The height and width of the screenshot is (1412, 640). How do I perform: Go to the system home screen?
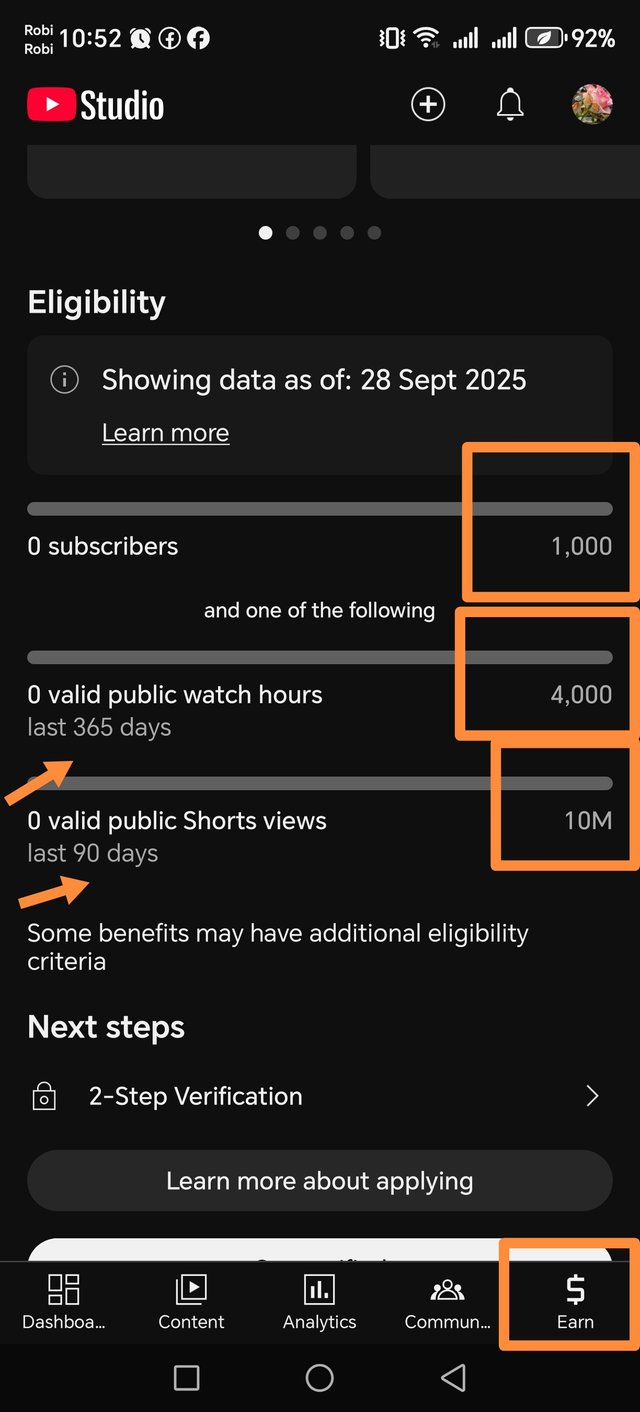click(x=319, y=1378)
